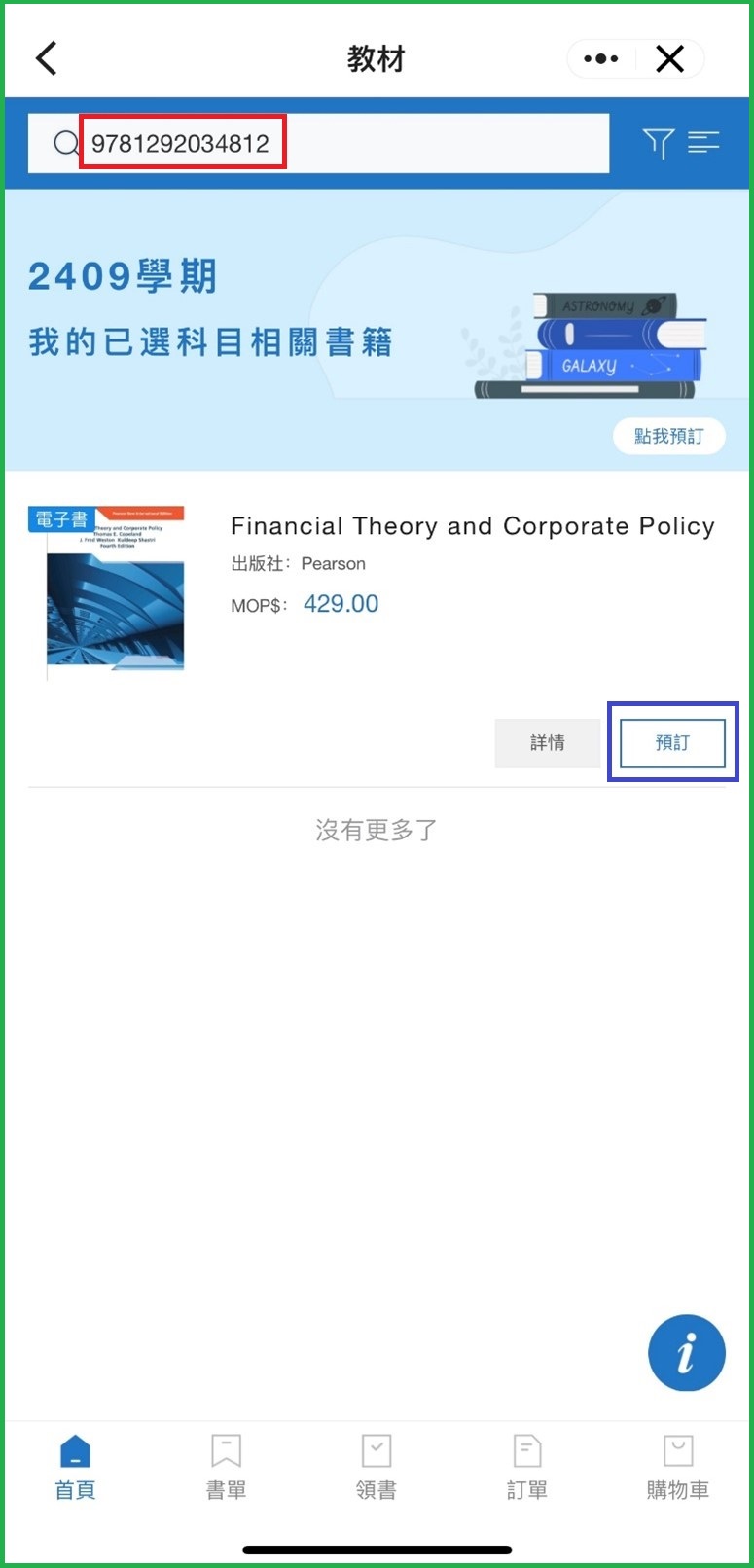Image resolution: width=754 pixels, height=1568 pixels.
Task: Close the mini program with the X
Action: (x=669, y=59)
